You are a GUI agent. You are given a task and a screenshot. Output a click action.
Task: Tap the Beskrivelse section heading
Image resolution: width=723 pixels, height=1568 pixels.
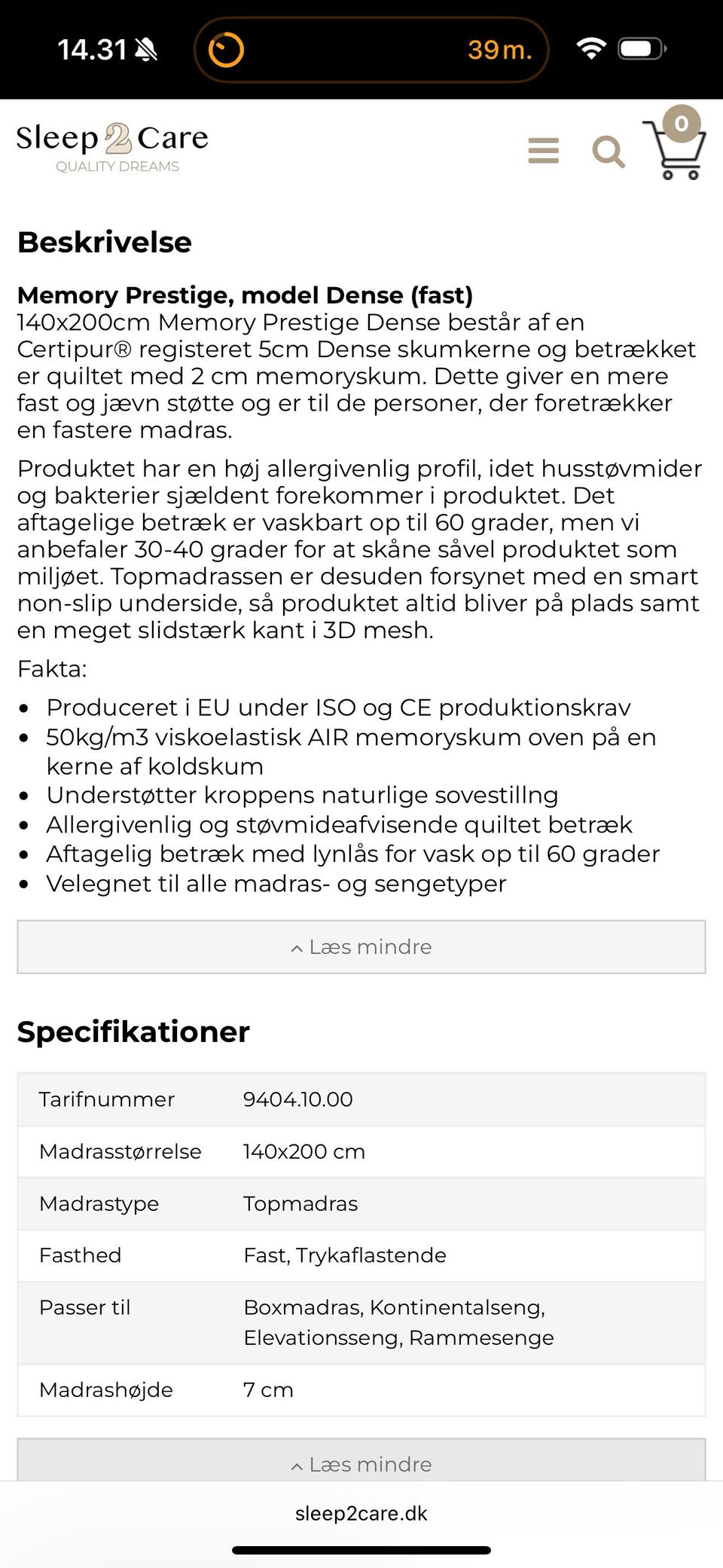tap(105, 243)
